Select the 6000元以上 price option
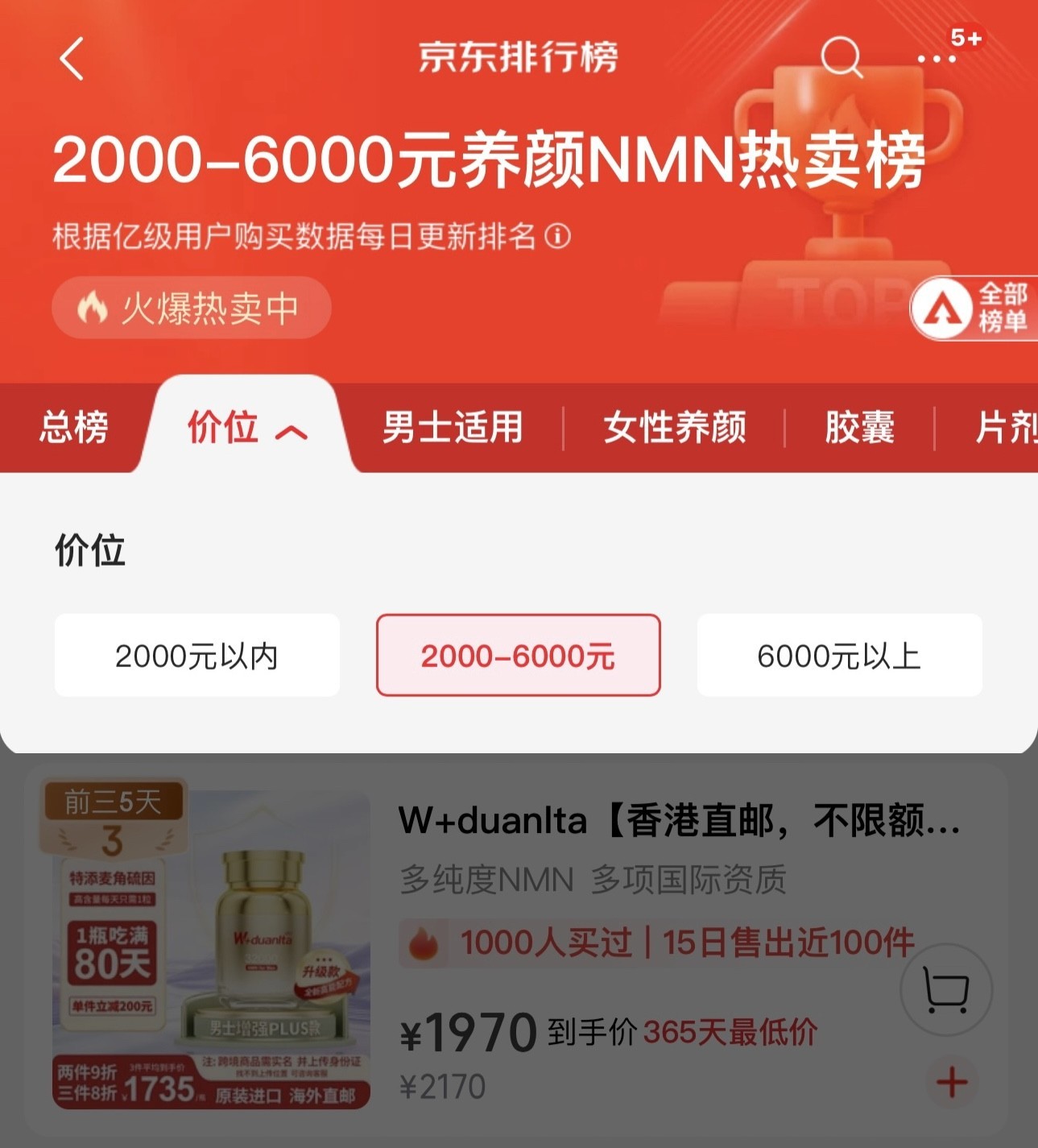Viewport: 1038px width, 1148px height. [x=840, y=656]
